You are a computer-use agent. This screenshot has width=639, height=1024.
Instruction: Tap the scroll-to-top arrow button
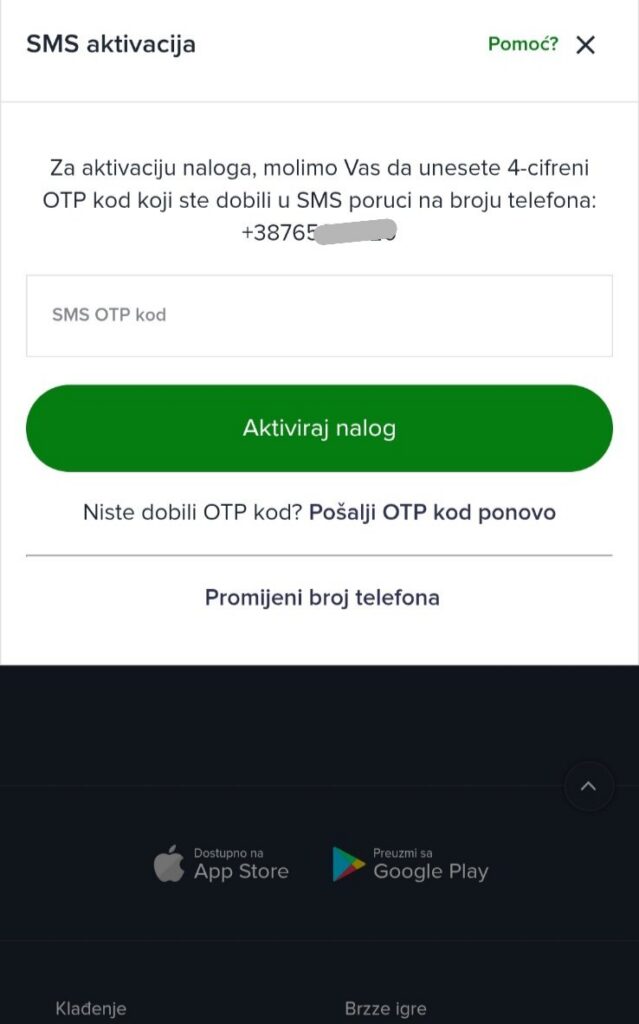click(589, 786)
